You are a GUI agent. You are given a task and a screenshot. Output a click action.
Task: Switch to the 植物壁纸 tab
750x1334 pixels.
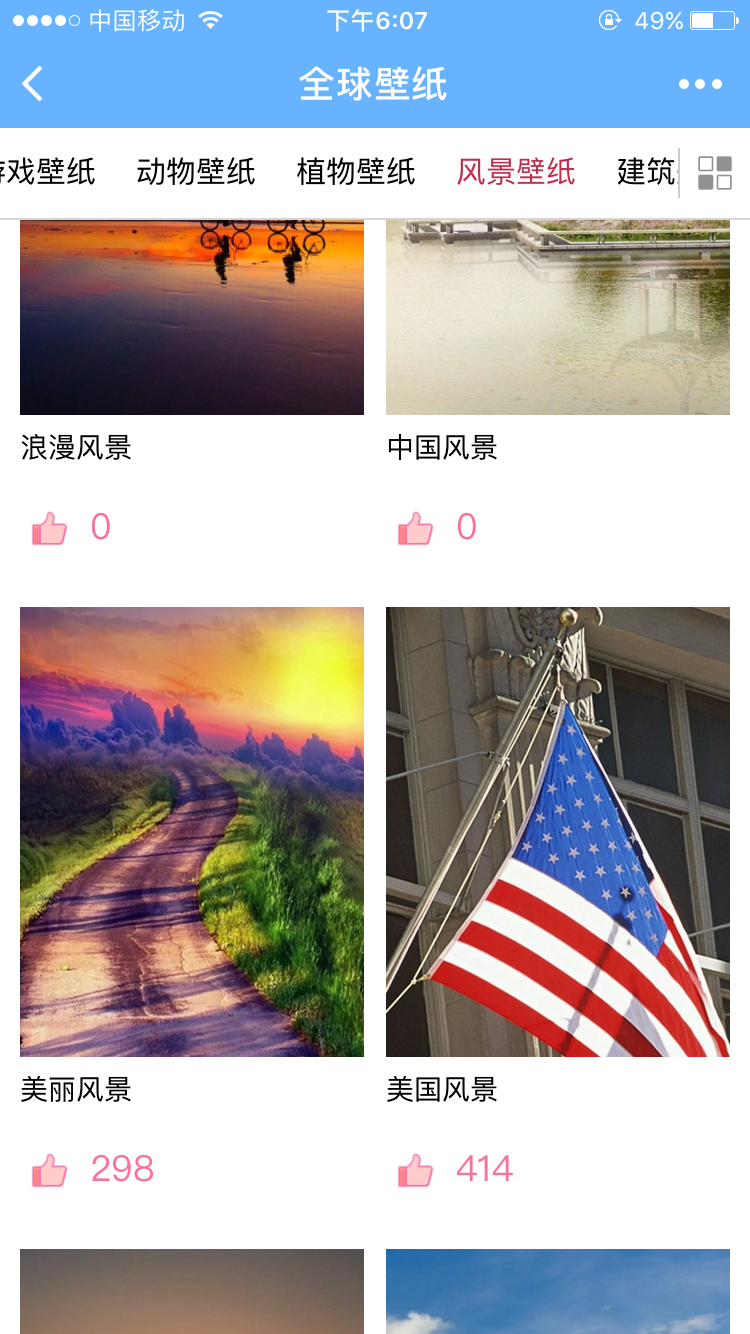[x=356, y=172]
